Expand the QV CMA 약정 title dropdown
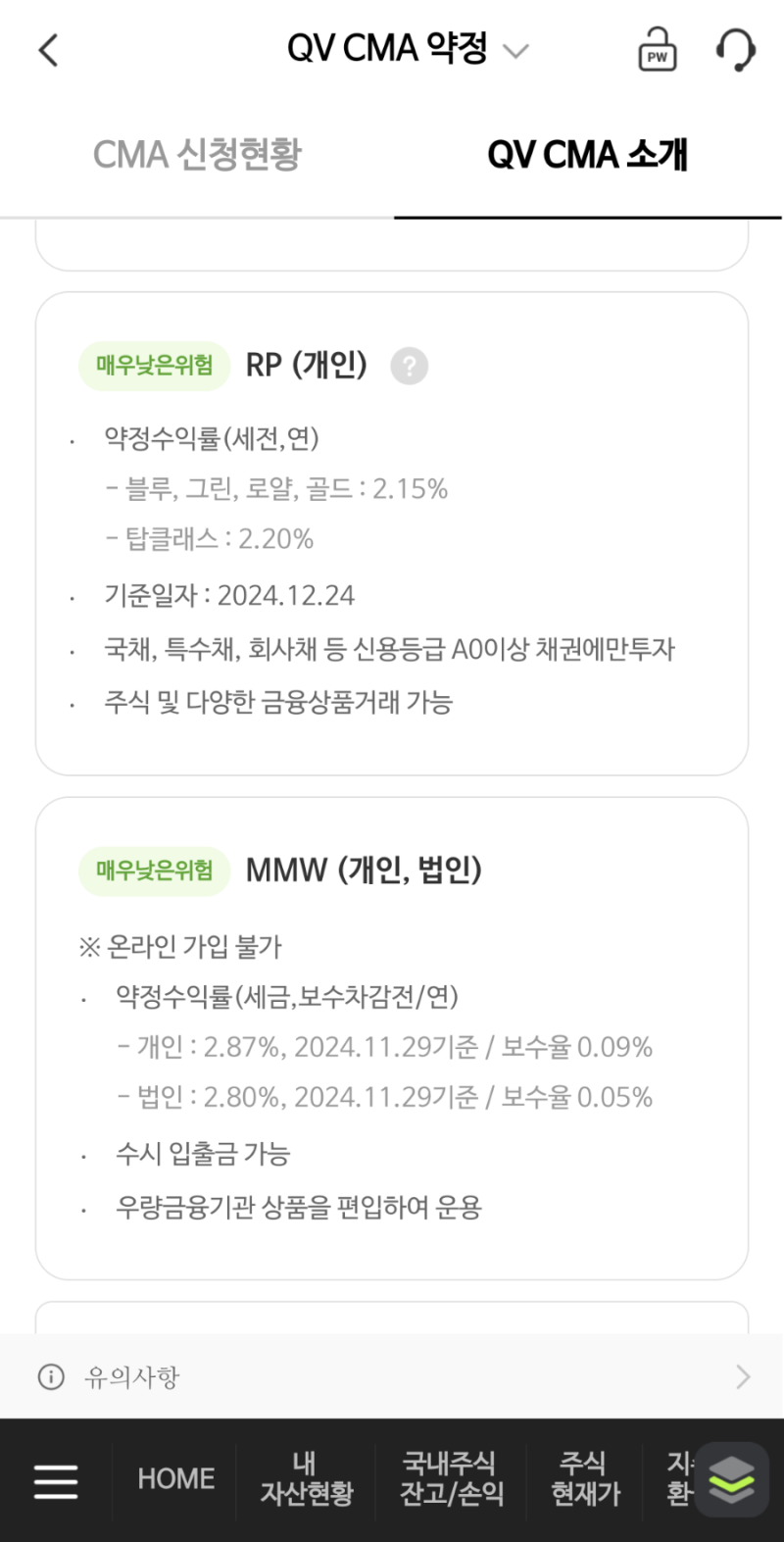Image resolution: width=784 pixels, height=1542 pixels. coord(517,50)
